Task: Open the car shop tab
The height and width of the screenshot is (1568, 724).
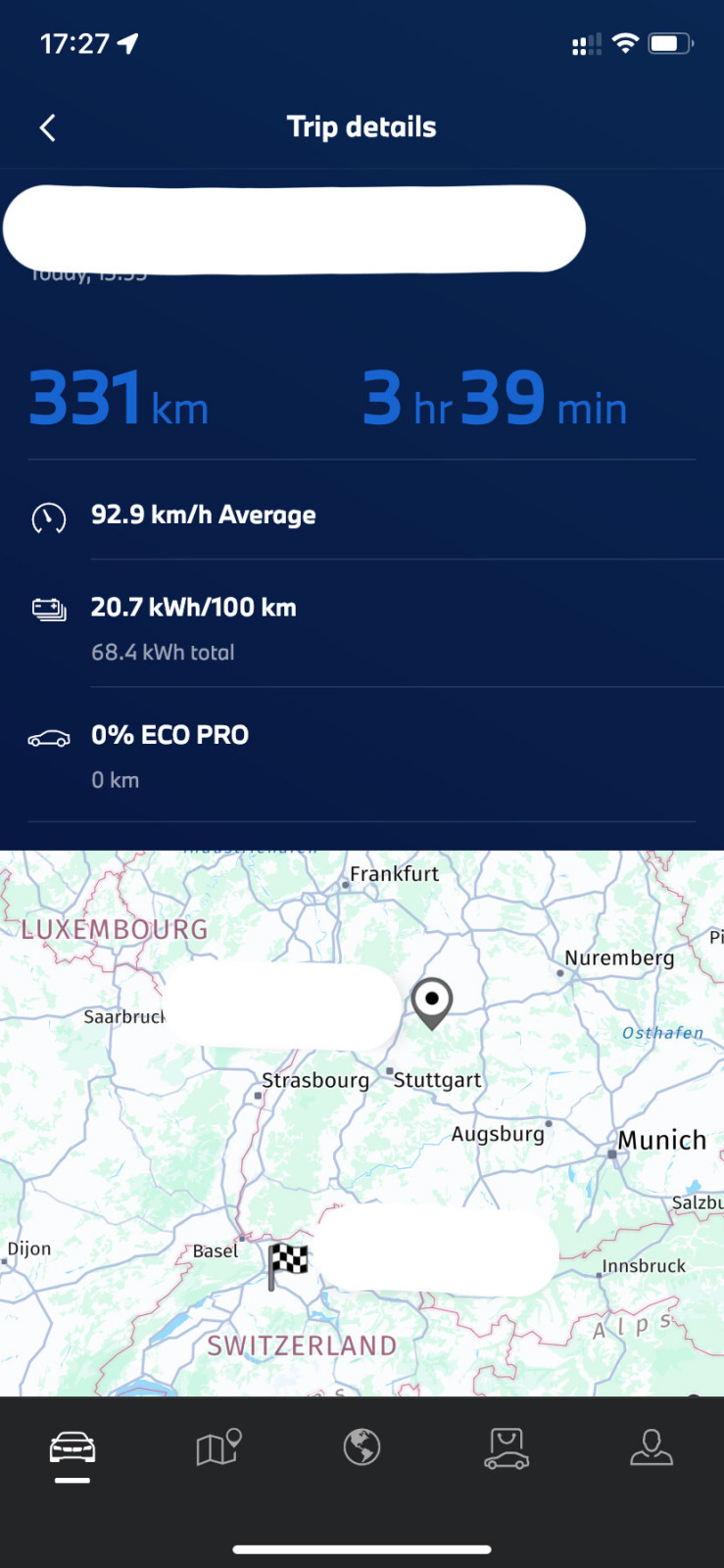Action: coord(507,1447)
